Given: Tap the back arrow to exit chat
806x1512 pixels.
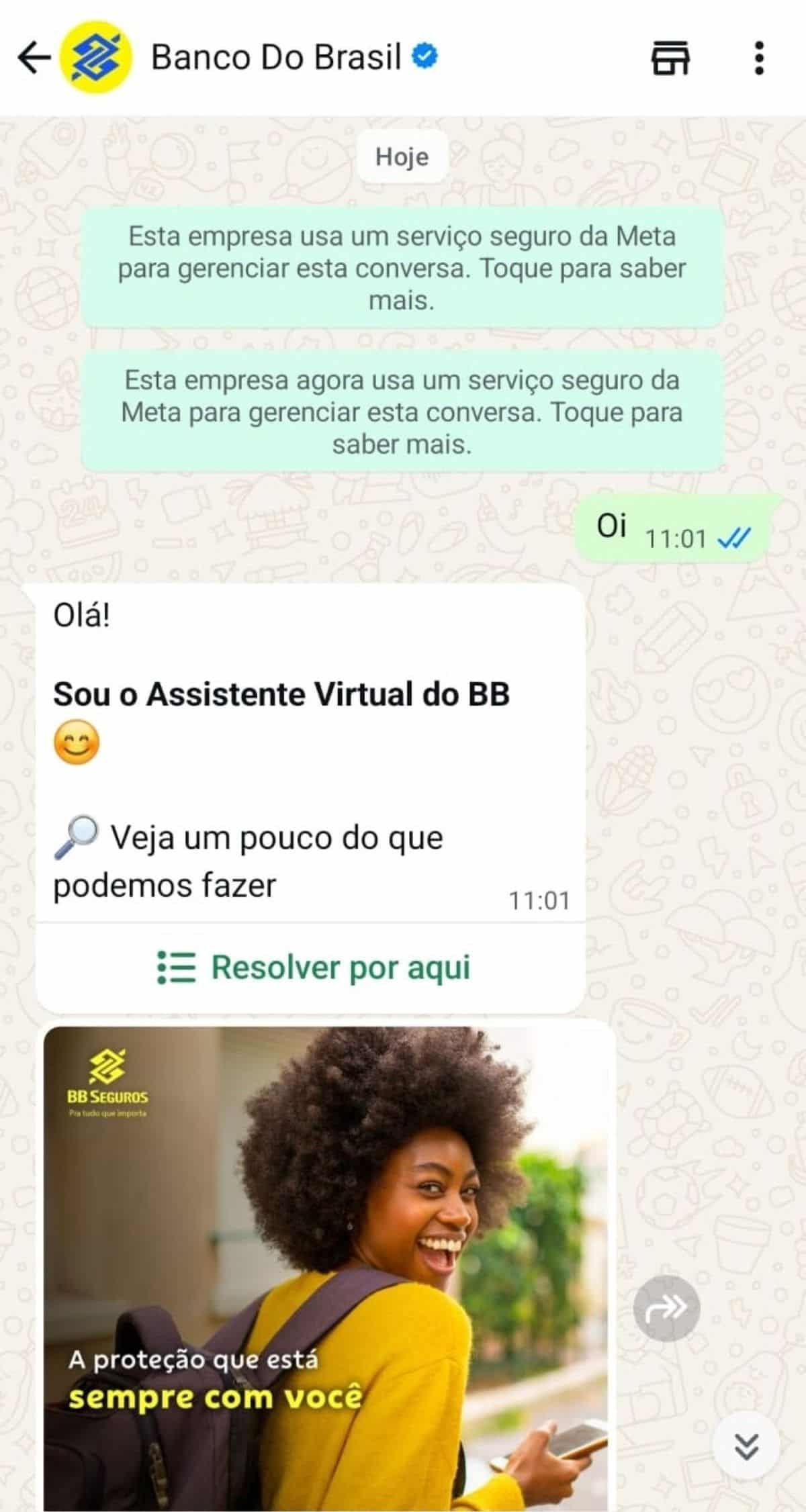Looking at the screenshot, I should click(x=32, y=57).
